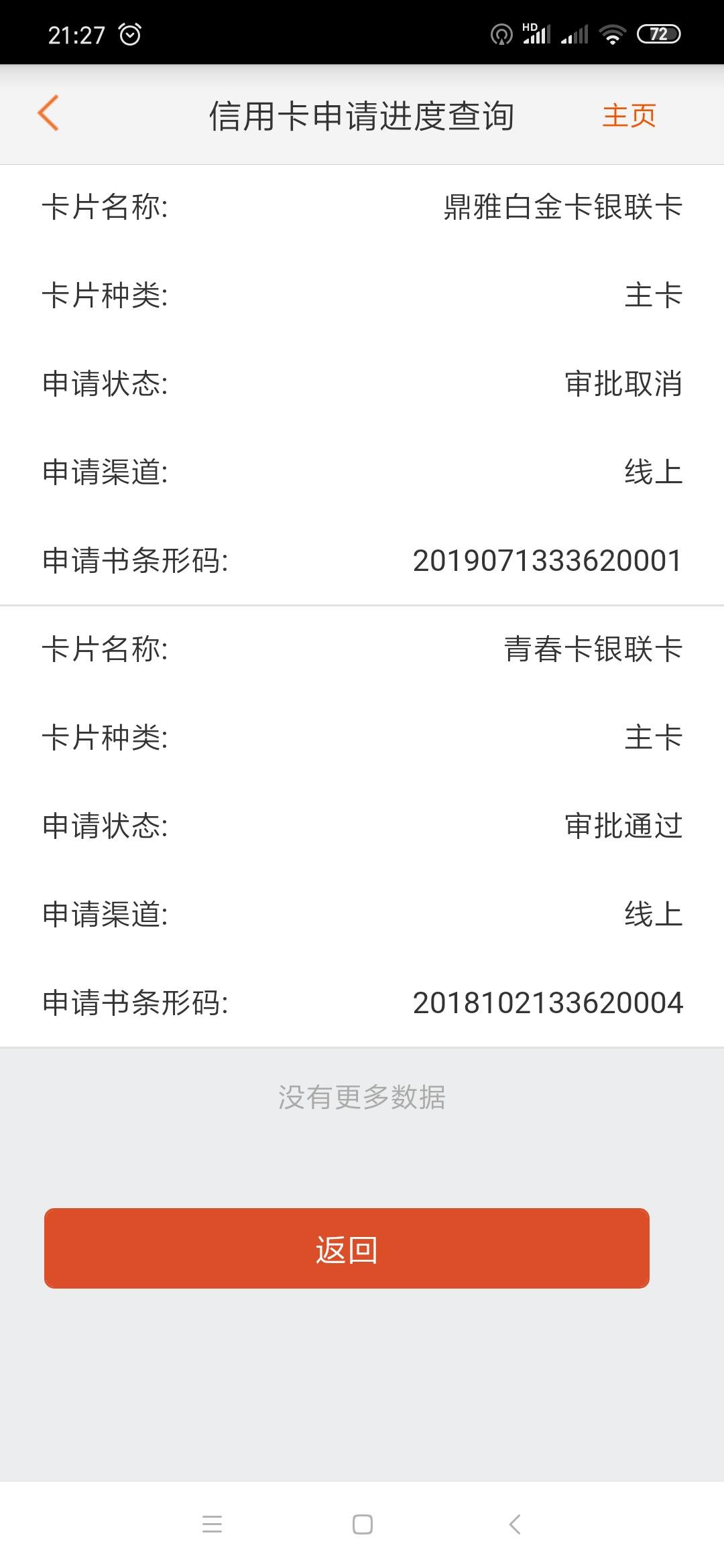Go to 主页 home page

tap(629, 115)
